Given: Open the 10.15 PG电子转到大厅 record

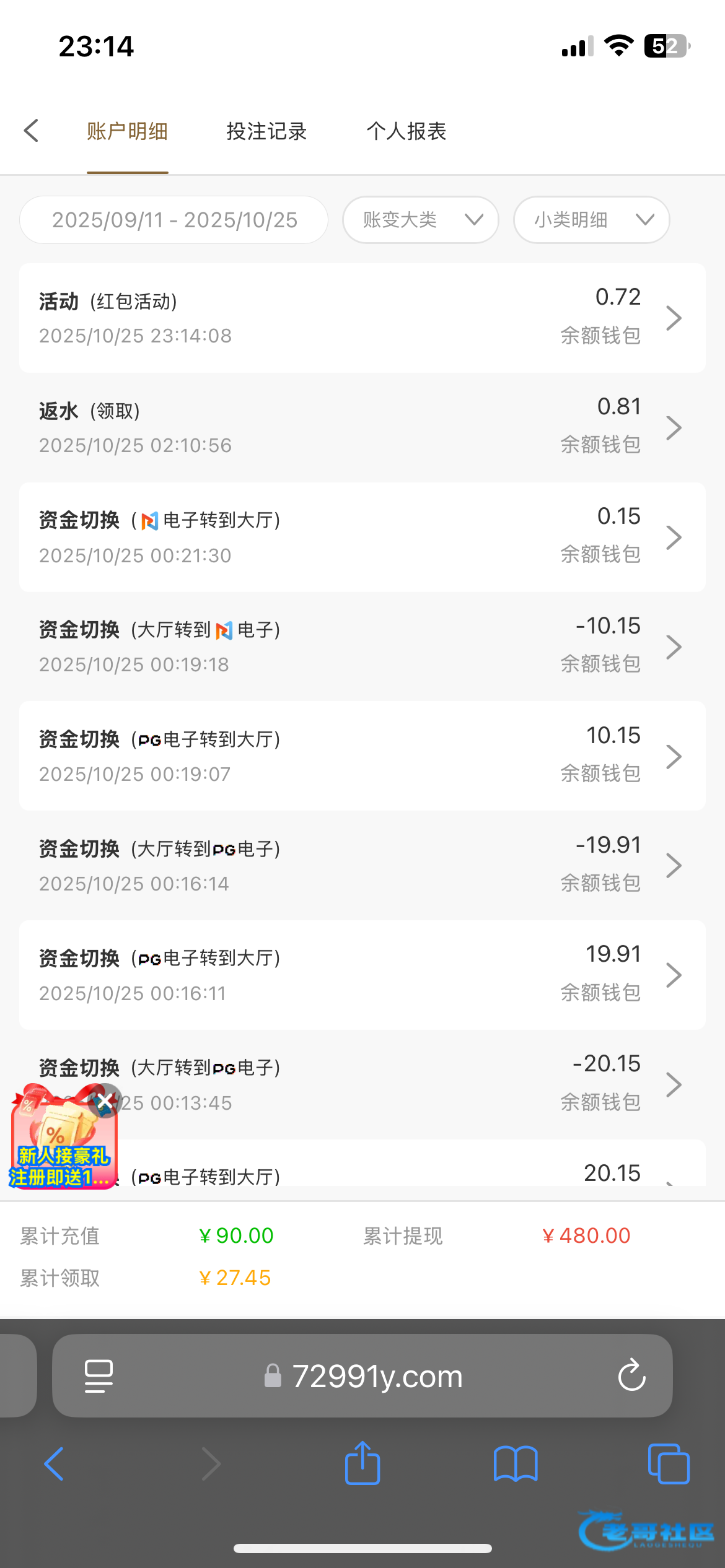Looking at the screenshot, I should click(x=362, y=756).
